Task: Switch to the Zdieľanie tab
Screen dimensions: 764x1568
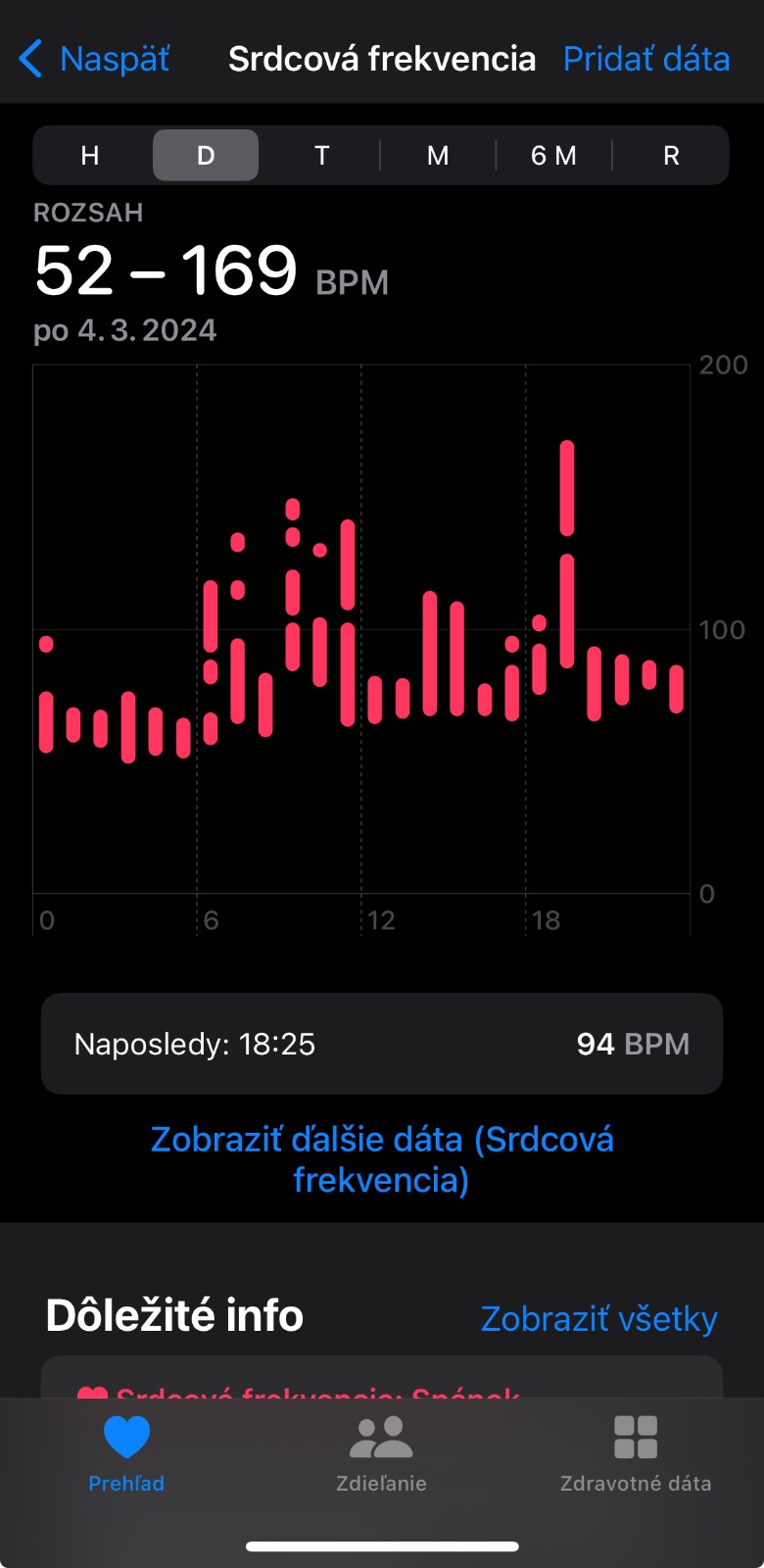Action: [381, 1454]
